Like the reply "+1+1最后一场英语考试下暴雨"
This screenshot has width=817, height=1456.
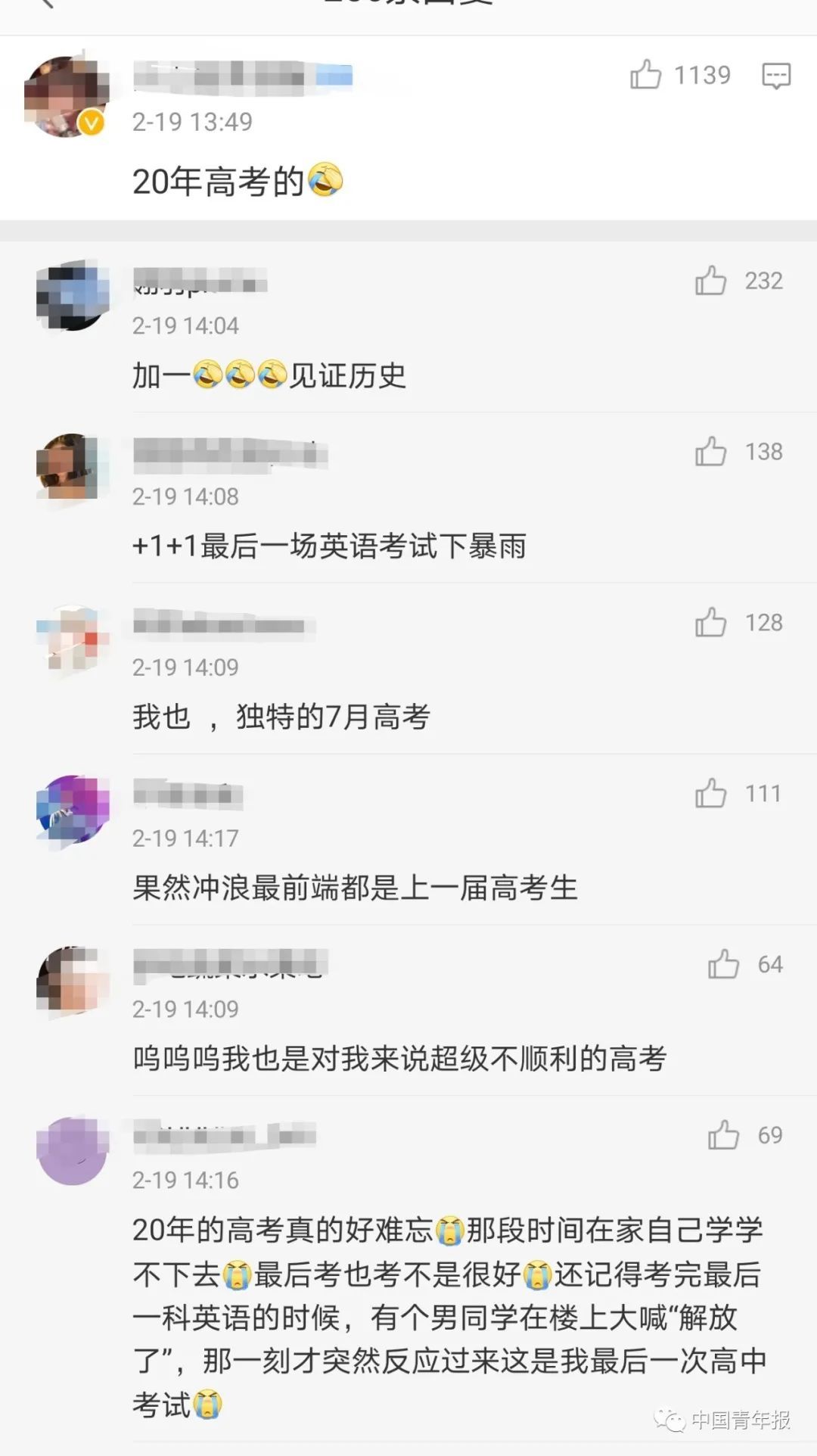(x=710, y=452)
